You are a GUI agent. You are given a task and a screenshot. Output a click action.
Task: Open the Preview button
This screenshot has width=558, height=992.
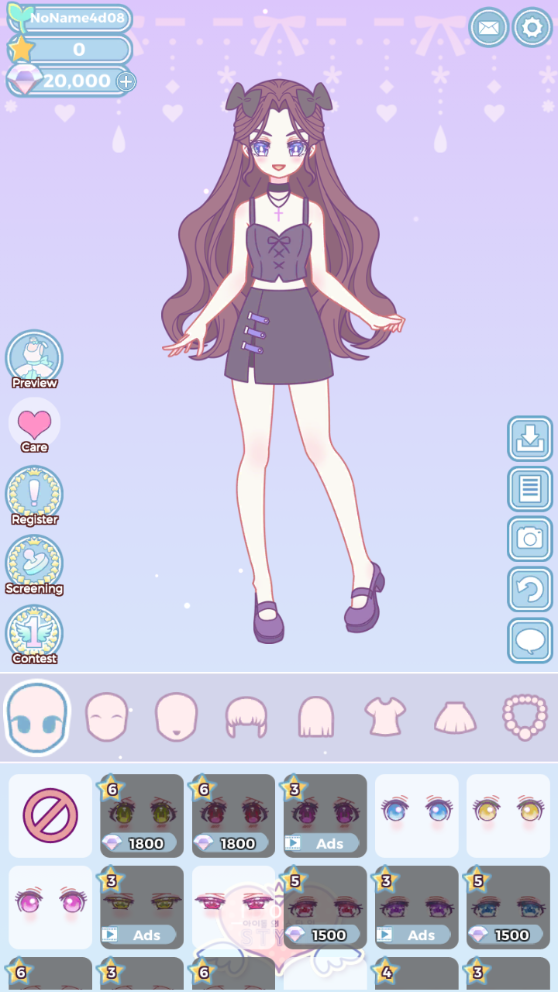click(34, 359)
